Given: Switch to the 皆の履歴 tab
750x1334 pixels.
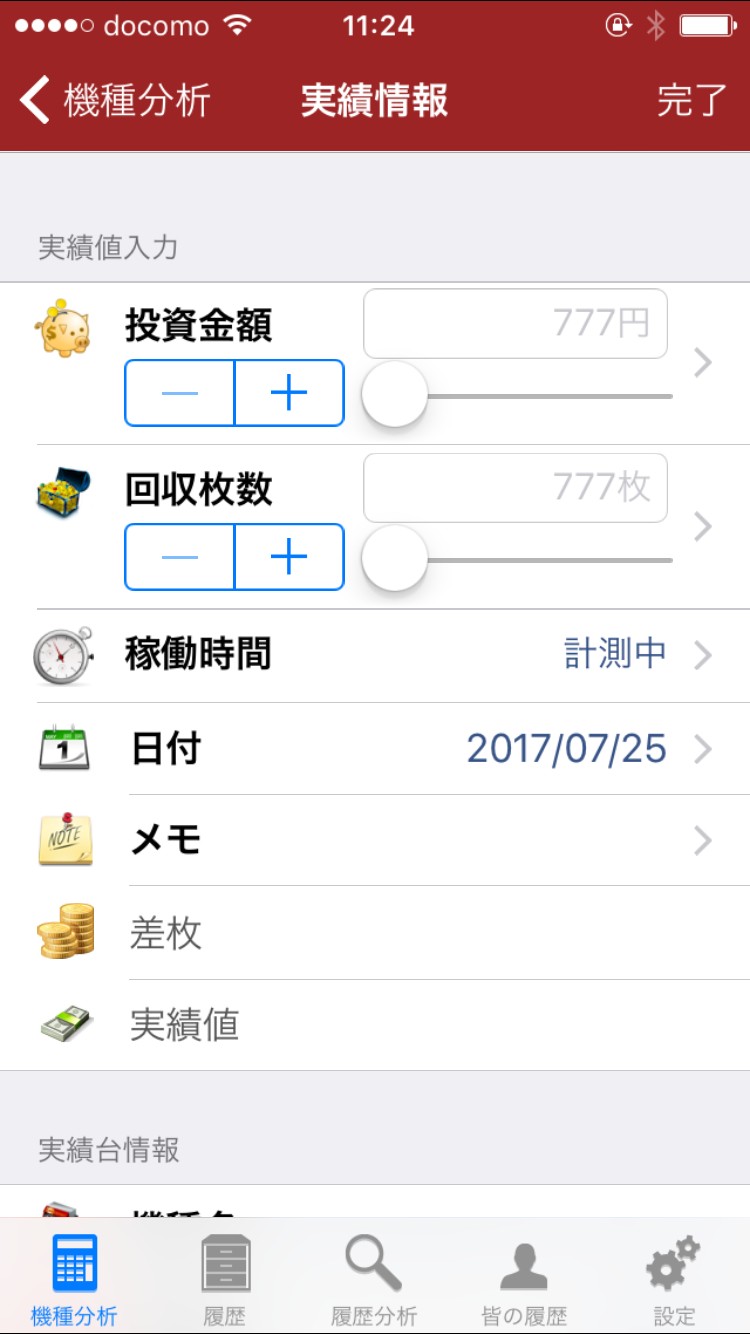Looking at the screenshot, I should pyautogui.click(x=524, y=1279).
